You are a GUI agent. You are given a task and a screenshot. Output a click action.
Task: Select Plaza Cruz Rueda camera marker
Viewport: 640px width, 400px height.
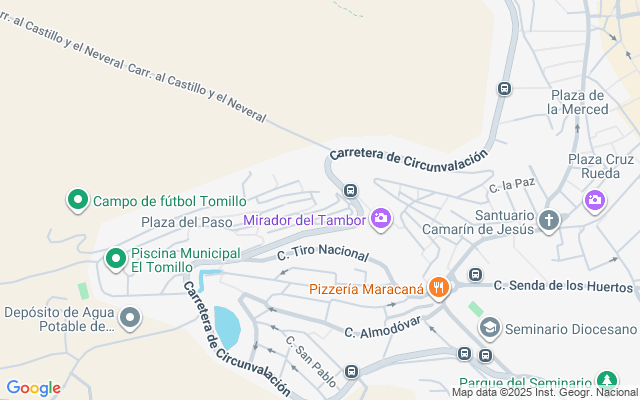click(595, 201)
